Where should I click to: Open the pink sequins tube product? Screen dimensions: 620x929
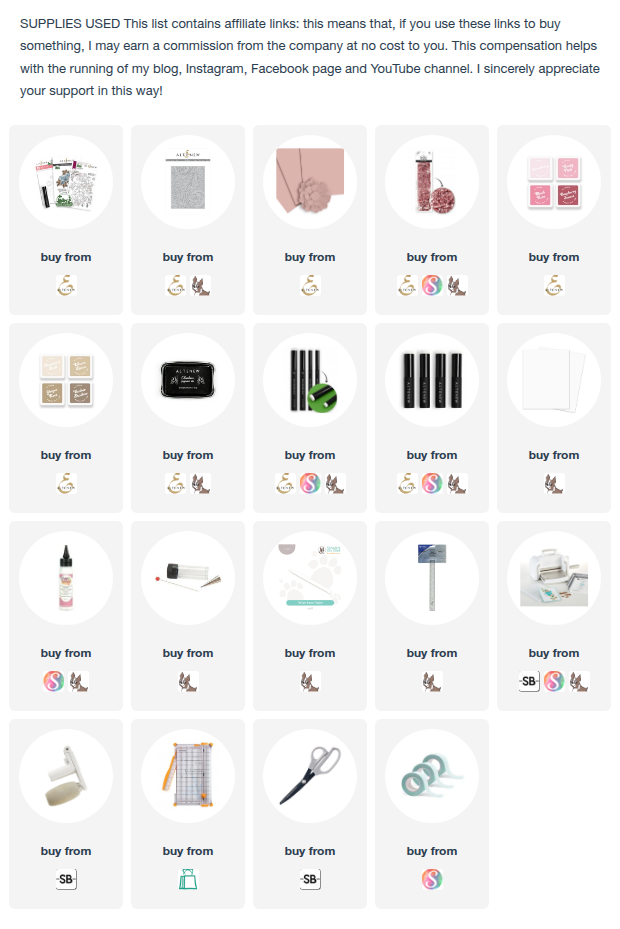tap(432, 181)
